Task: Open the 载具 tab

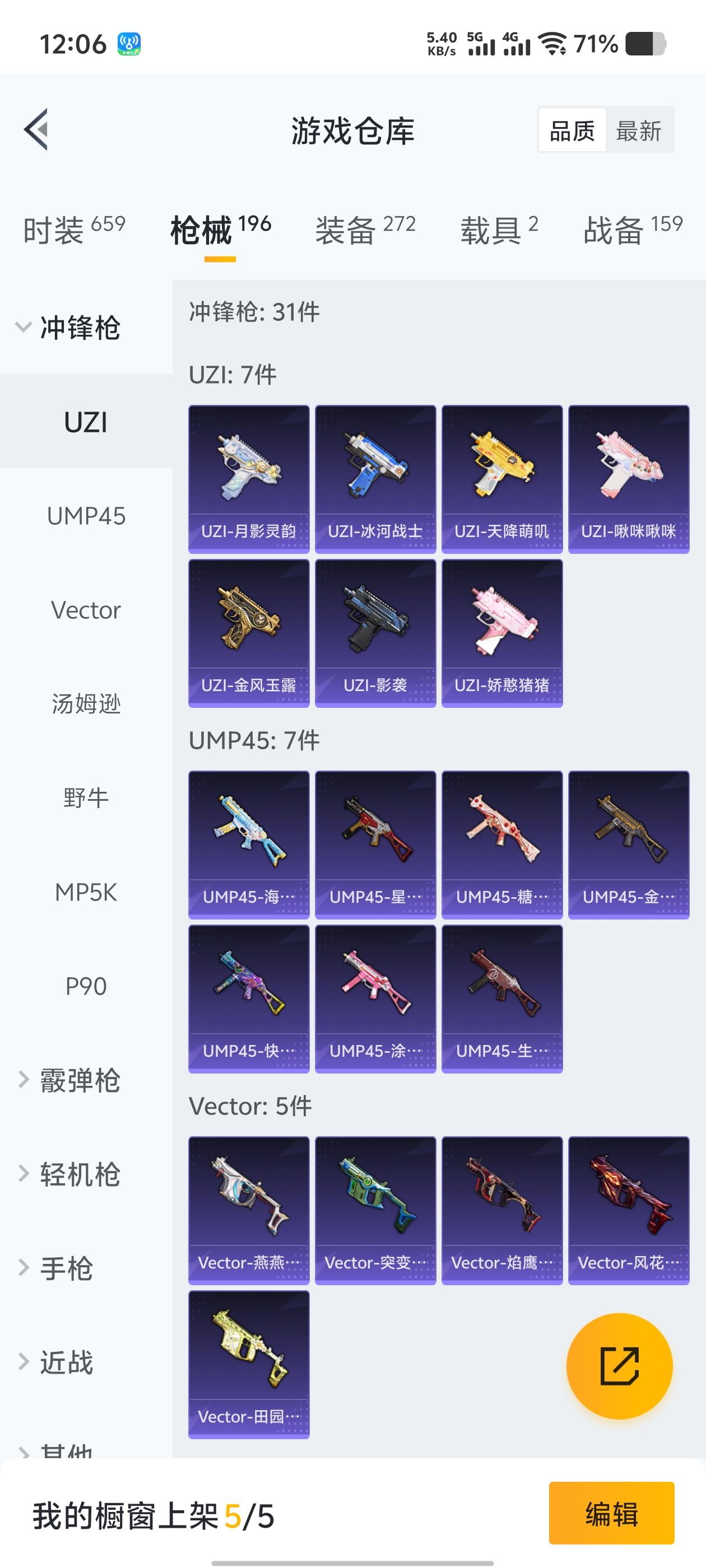Action: [499, 230]
